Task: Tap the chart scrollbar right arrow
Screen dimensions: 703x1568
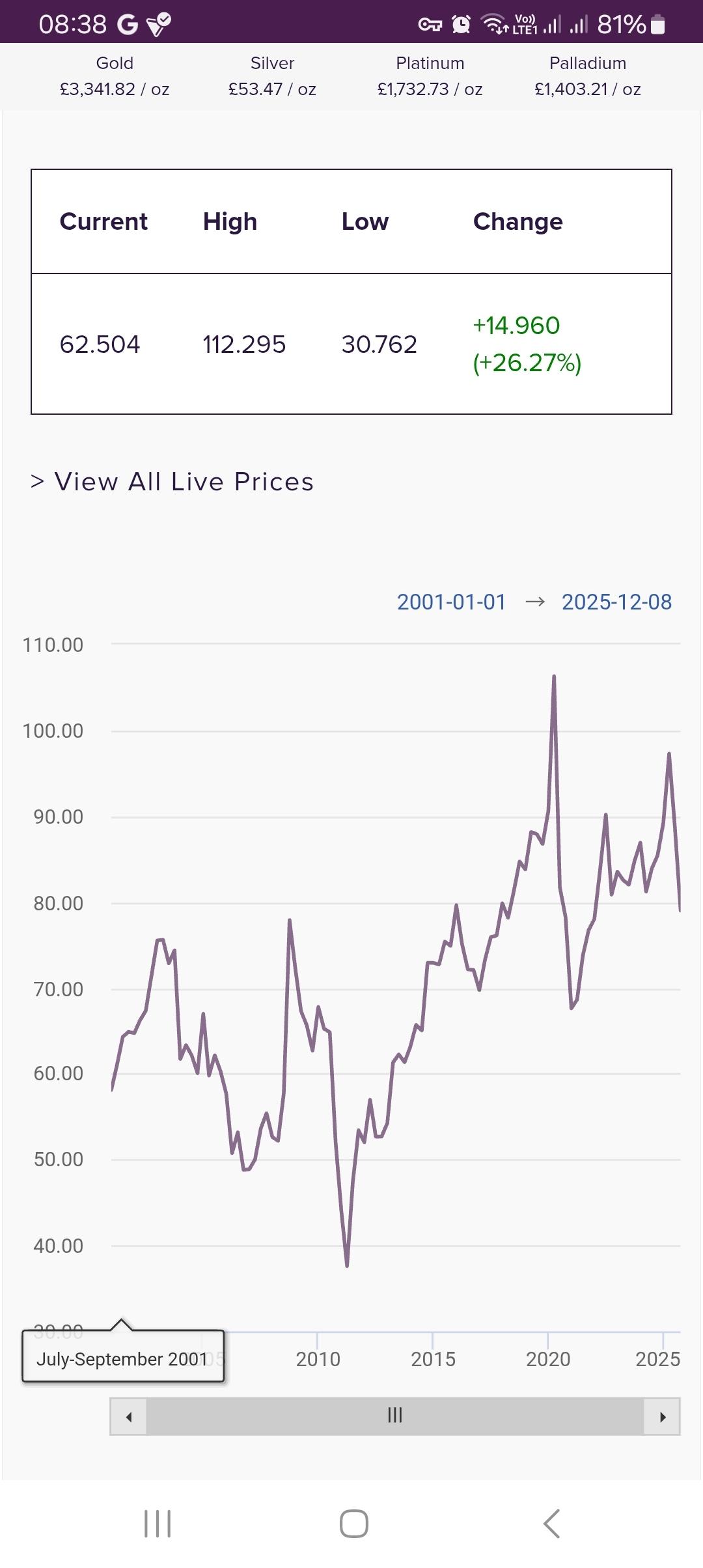Action: click(663, 1416)
